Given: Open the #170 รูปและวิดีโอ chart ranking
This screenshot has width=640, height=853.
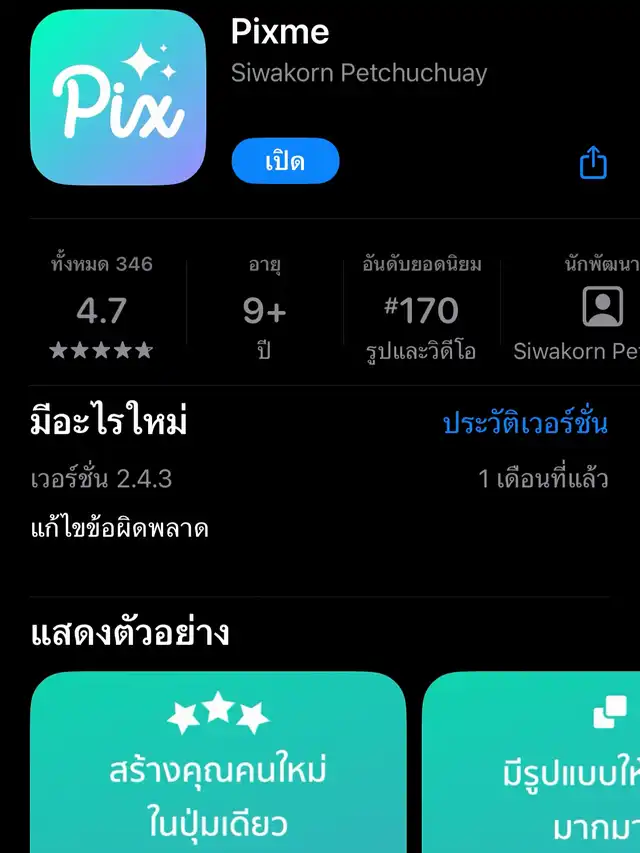Looking at the screenshot, I should pyautogui.click(x=421, y=308).
